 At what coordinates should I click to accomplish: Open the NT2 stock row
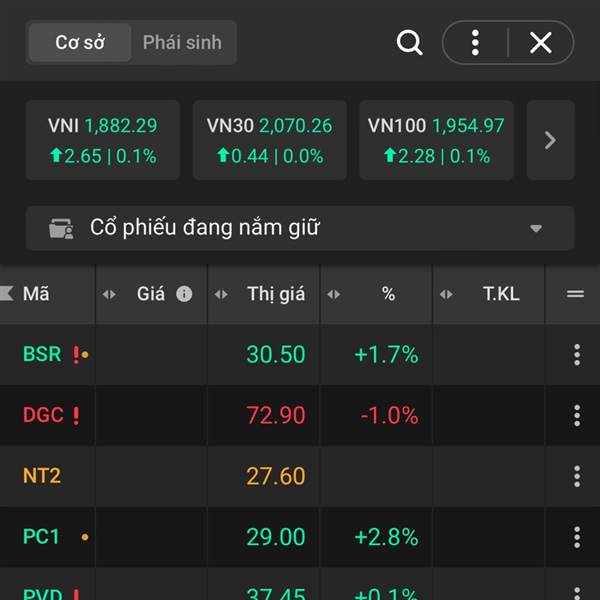coord(42,476)
